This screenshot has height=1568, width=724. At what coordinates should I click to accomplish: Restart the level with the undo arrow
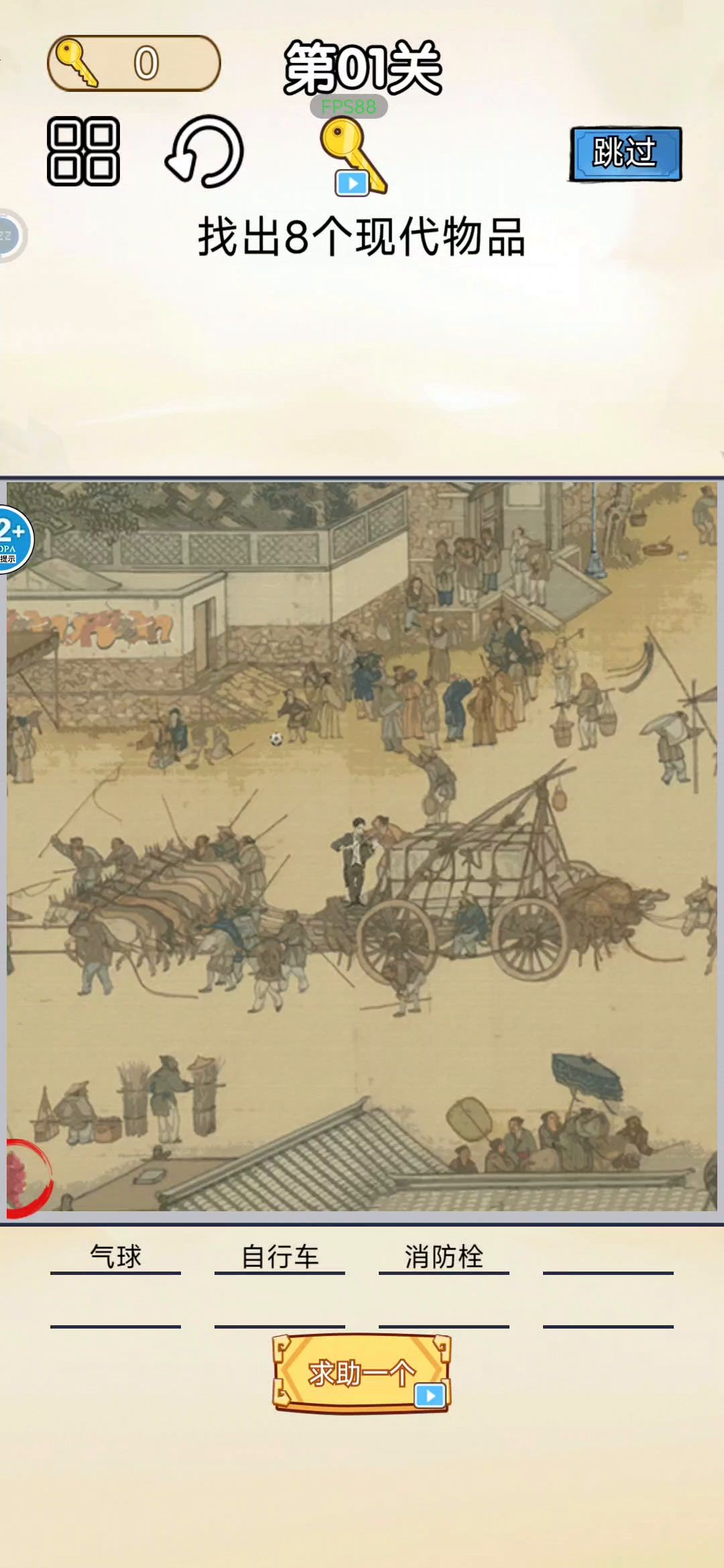click(x=204, y=152)
